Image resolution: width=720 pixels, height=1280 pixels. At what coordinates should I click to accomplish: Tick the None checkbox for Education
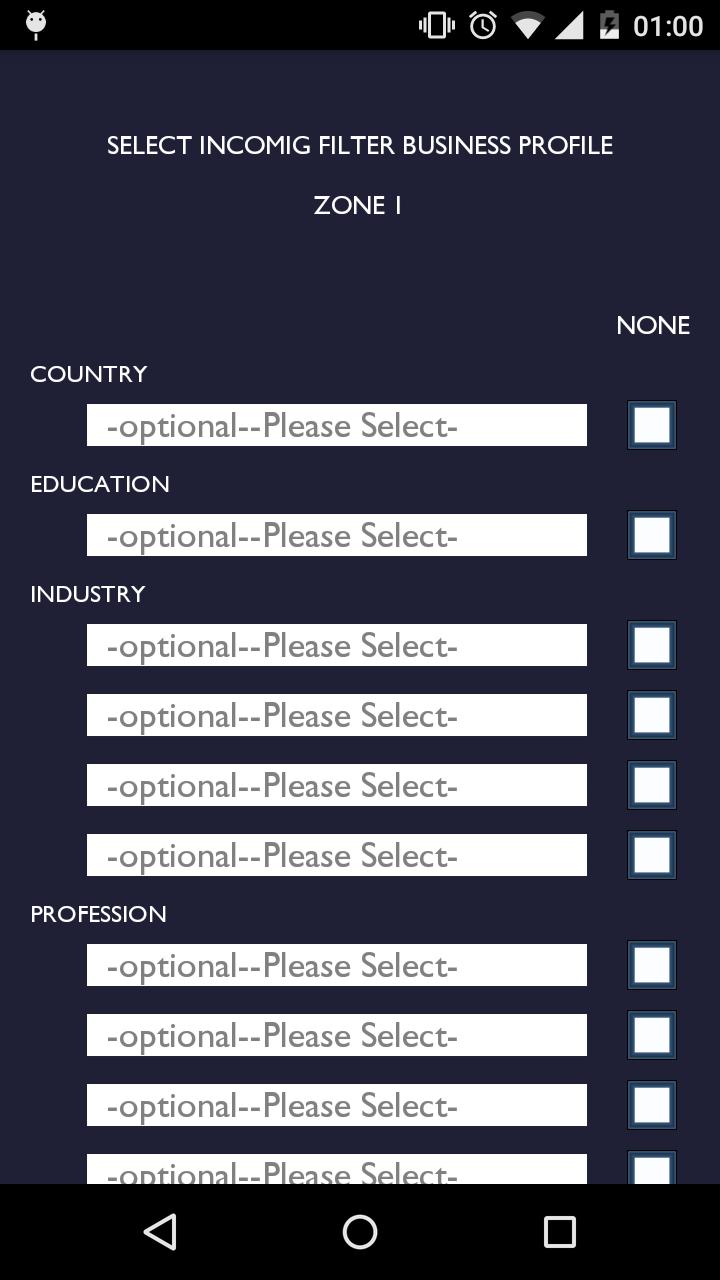(x=652, y=535)
